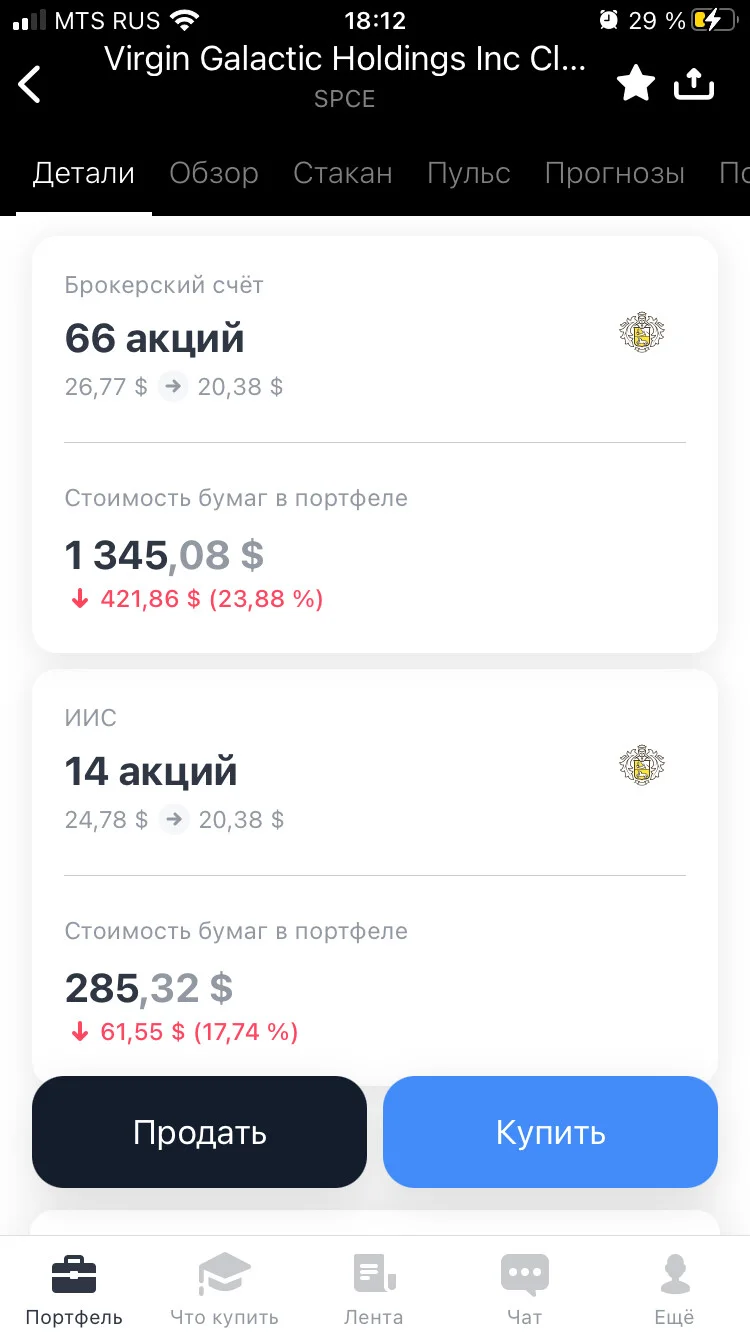Share this stock page

pos(694,84)
